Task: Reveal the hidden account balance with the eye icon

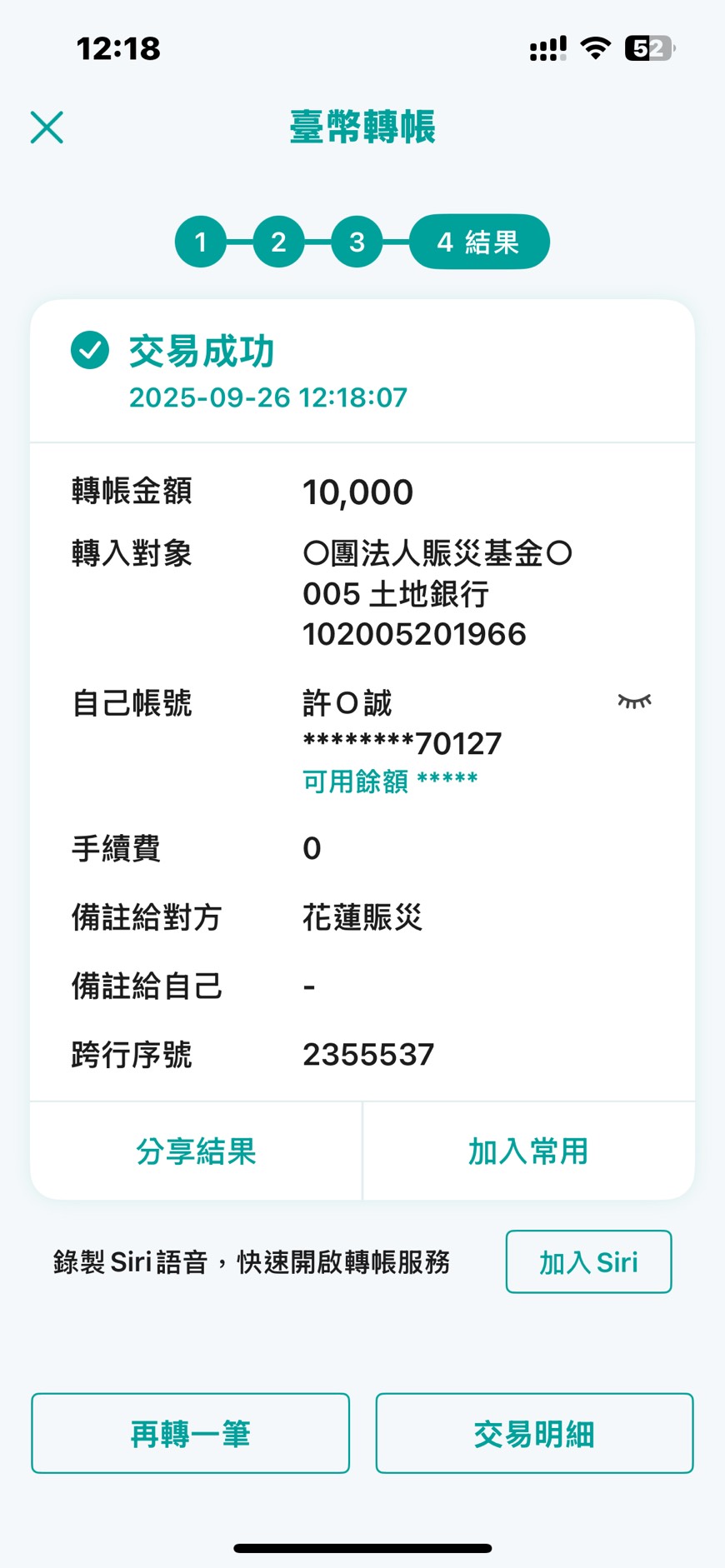Action: click(634, 702)
